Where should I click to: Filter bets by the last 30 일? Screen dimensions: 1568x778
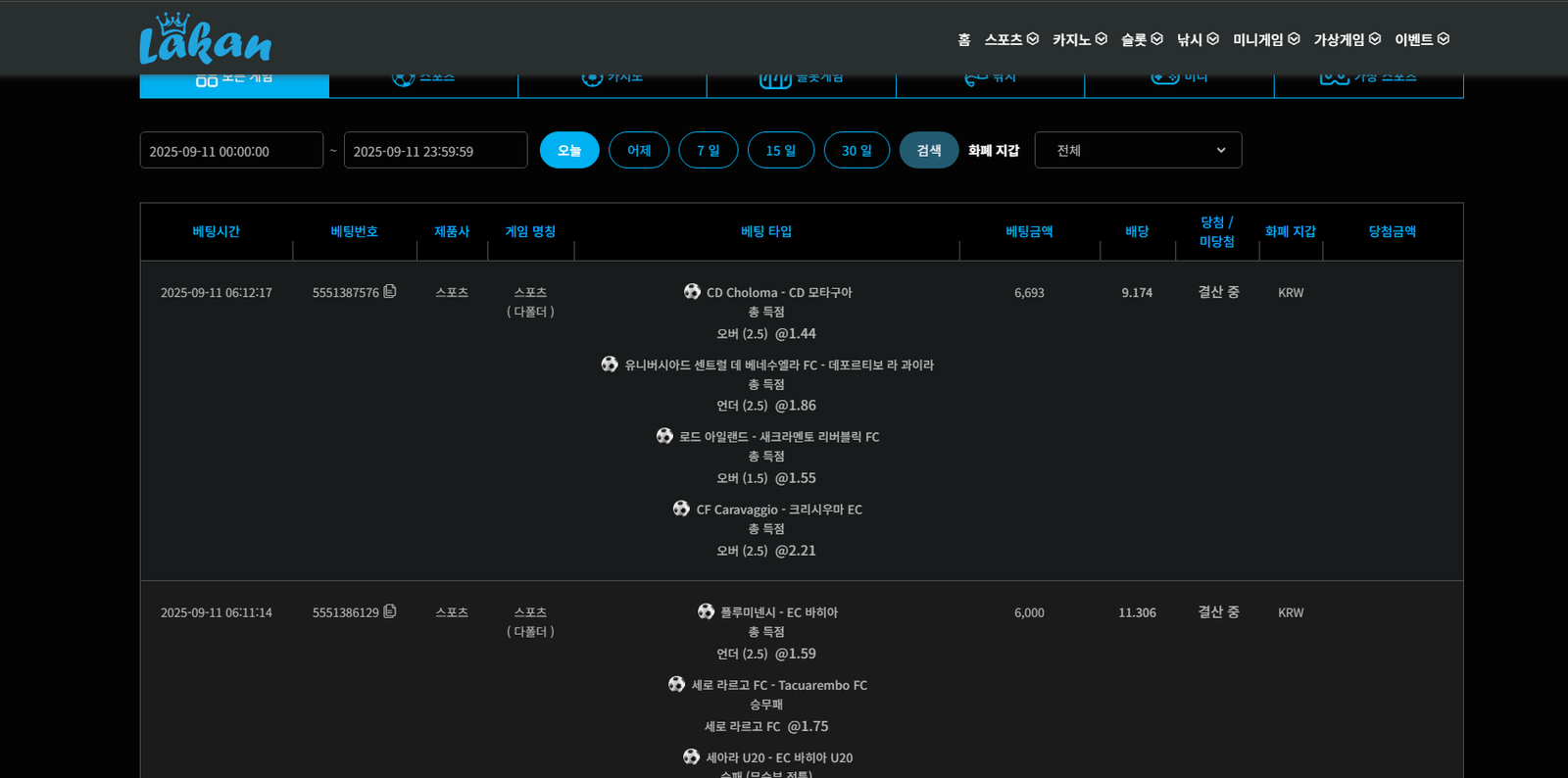(x=857, y=151)
